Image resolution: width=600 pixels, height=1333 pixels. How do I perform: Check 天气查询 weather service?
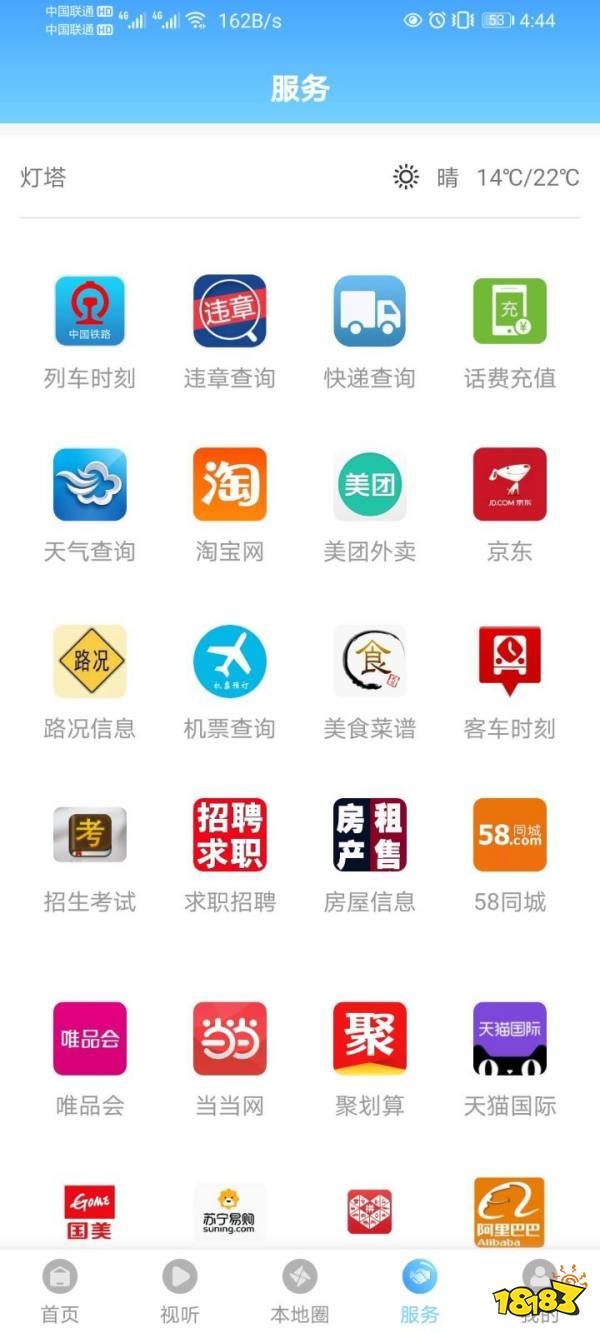tap(90, 485)
